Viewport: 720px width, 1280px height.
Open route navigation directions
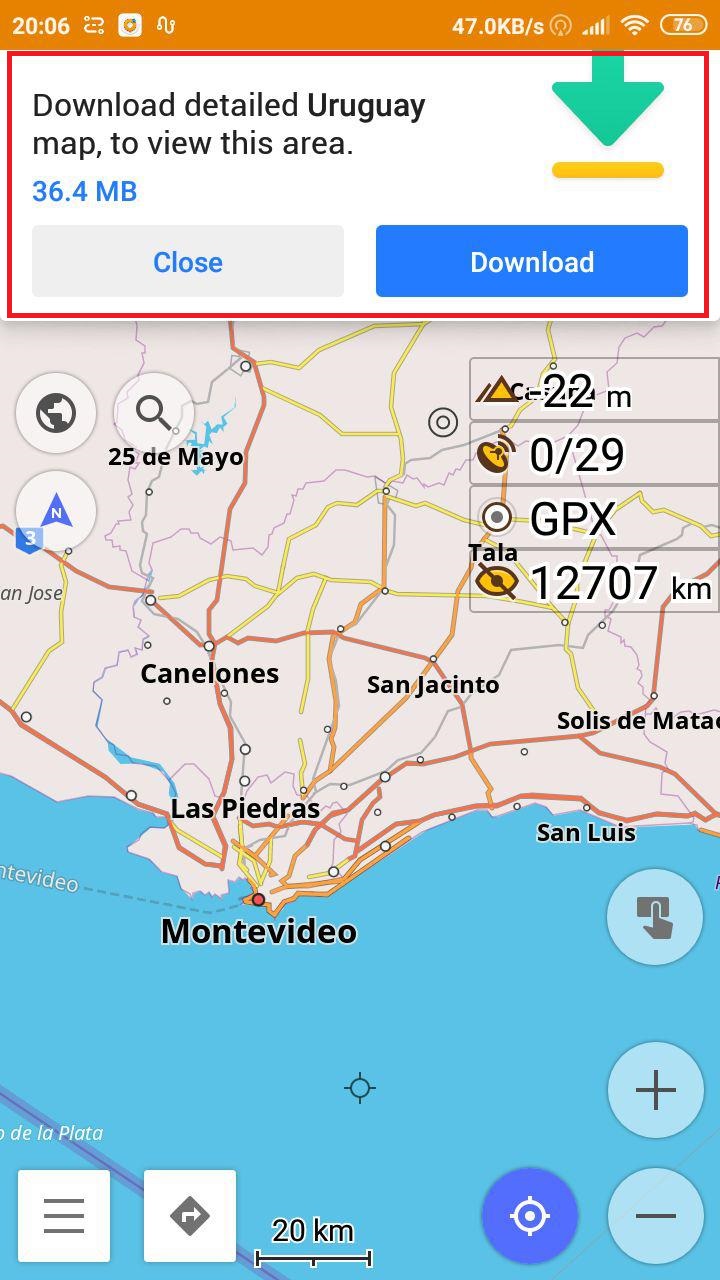(x=190, y=1216)
